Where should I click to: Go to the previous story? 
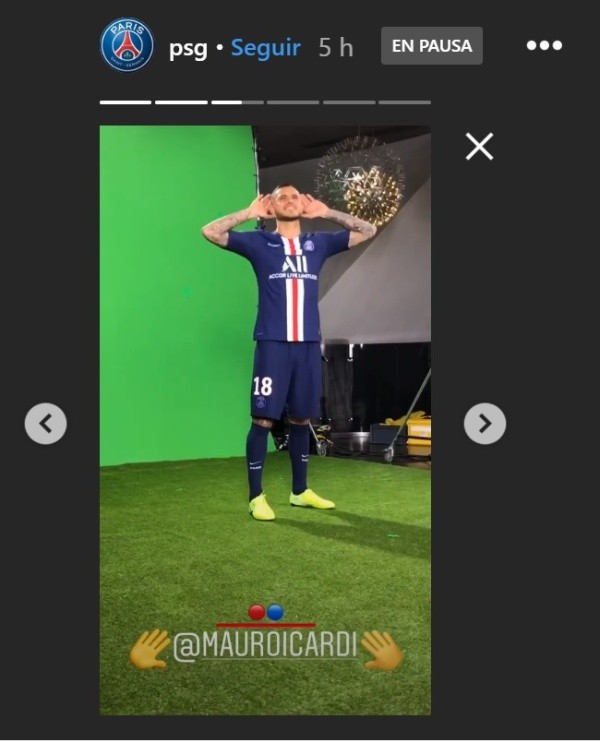tap(46, 424)
